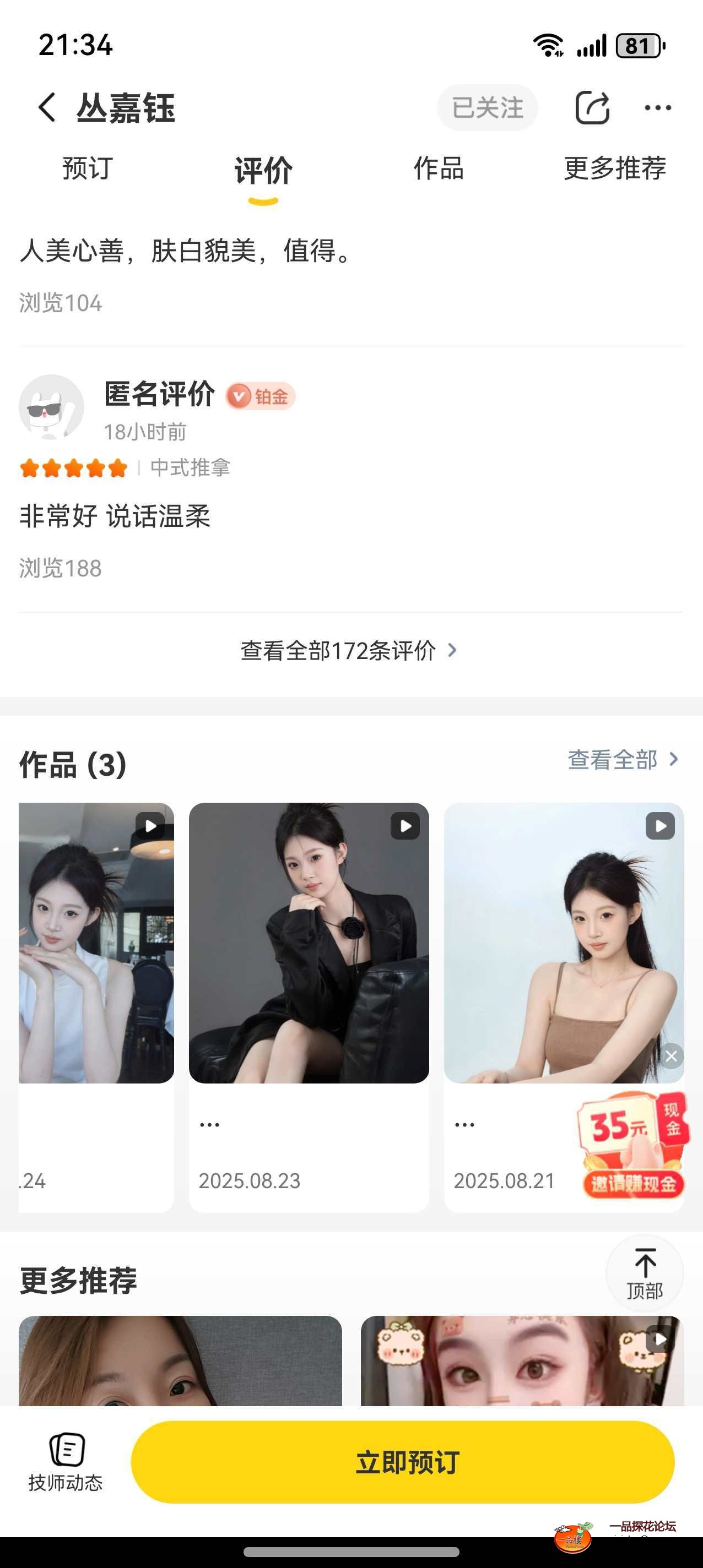Jump to the 更多推荐 tab
The image size is (703, 1568).
click(x=615, y=168)
